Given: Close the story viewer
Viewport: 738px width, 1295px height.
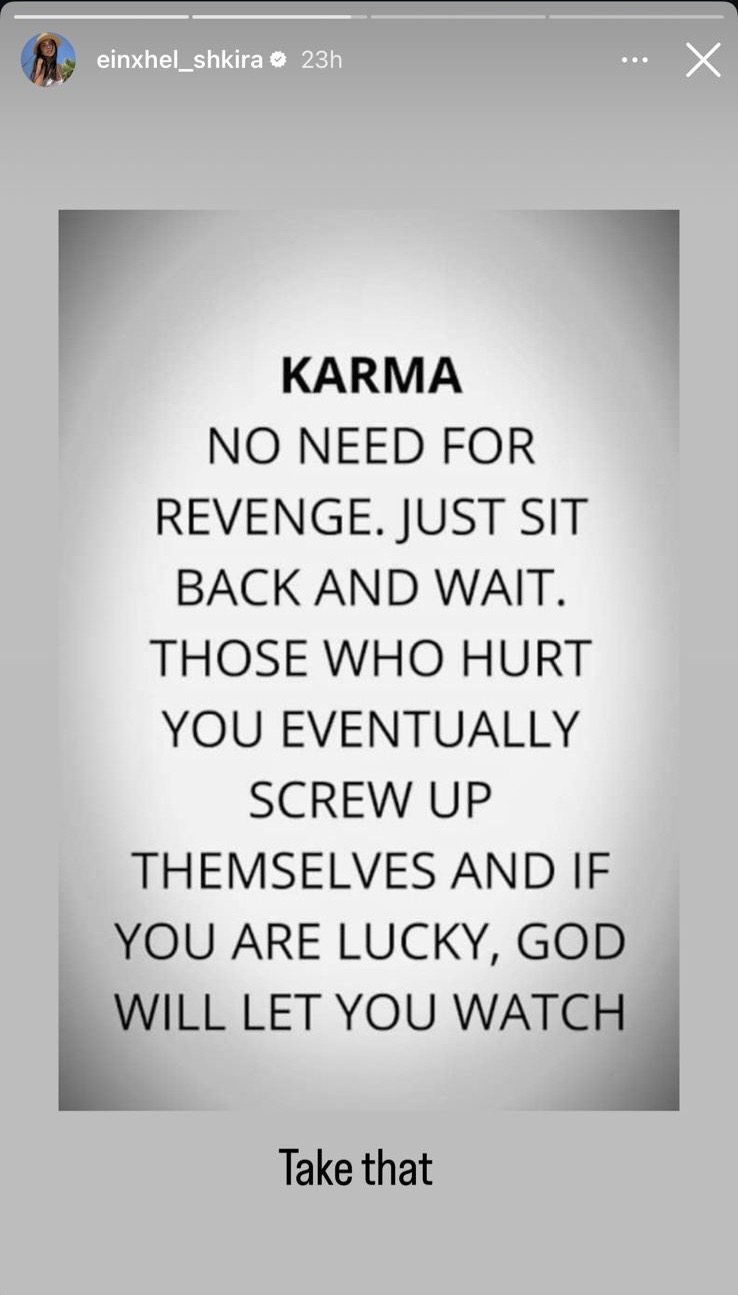Looking at the screenshot, I should [702, 60].
